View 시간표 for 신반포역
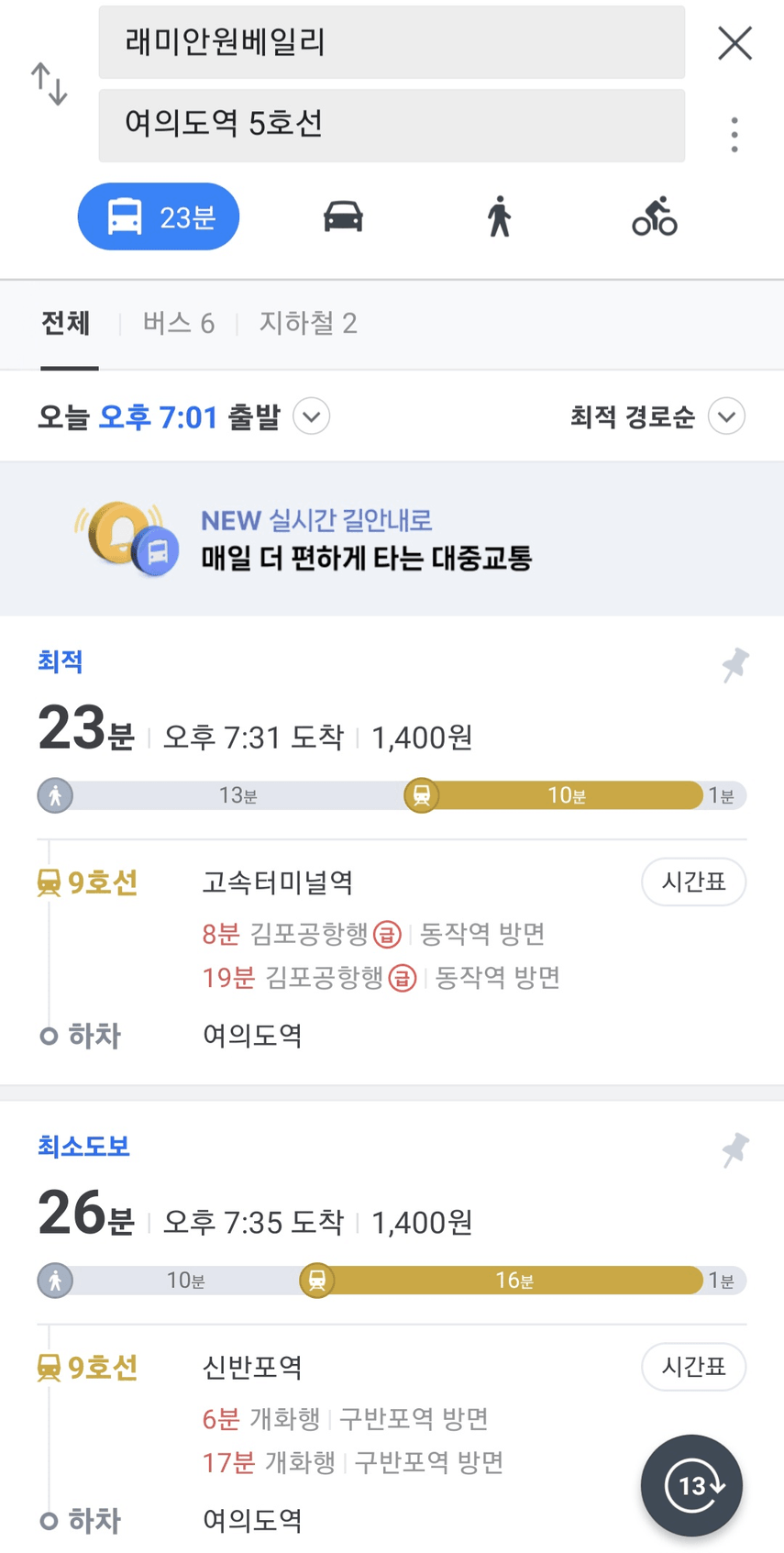 [x=693, y=1367]
